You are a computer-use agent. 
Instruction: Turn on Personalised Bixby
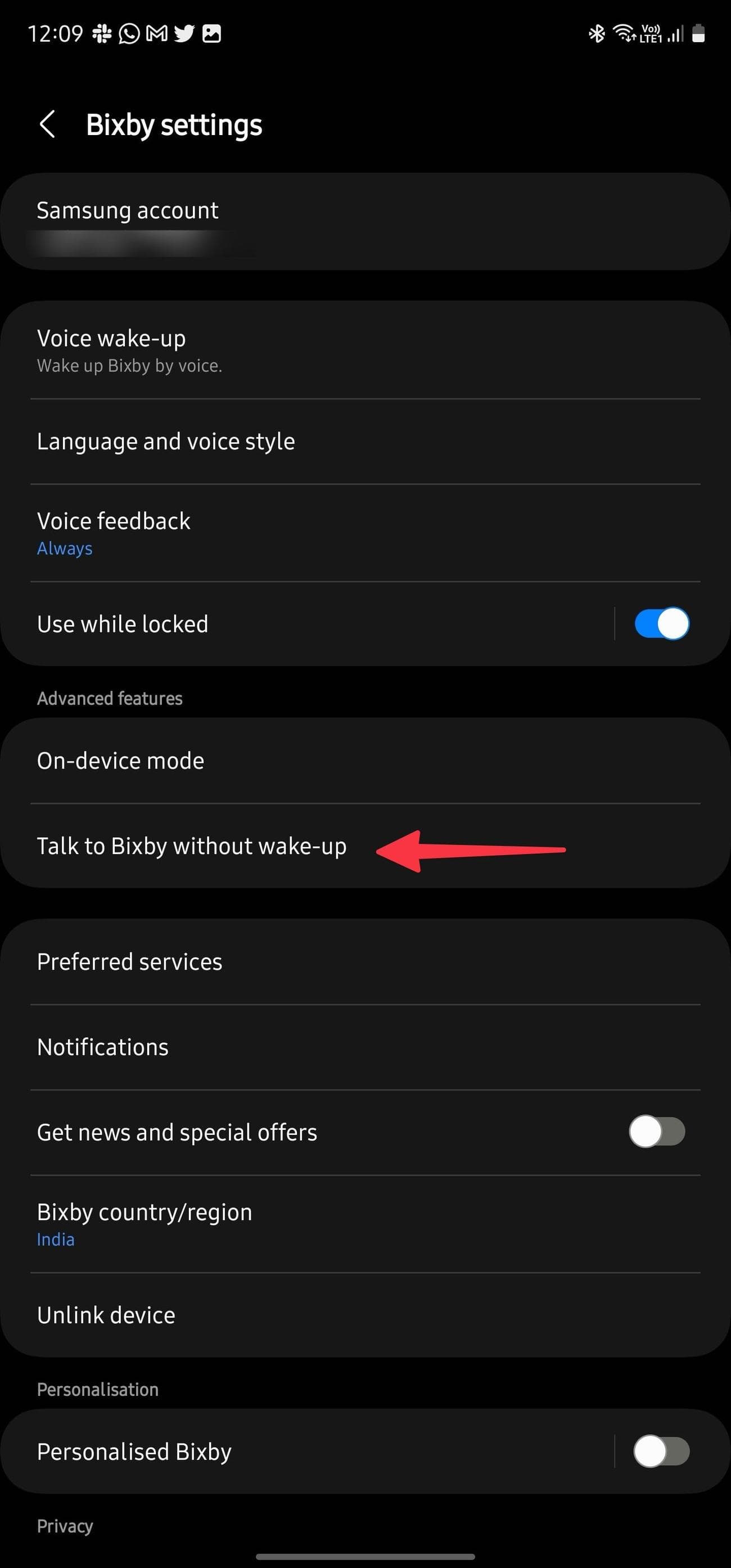(x=661, y=1451)
